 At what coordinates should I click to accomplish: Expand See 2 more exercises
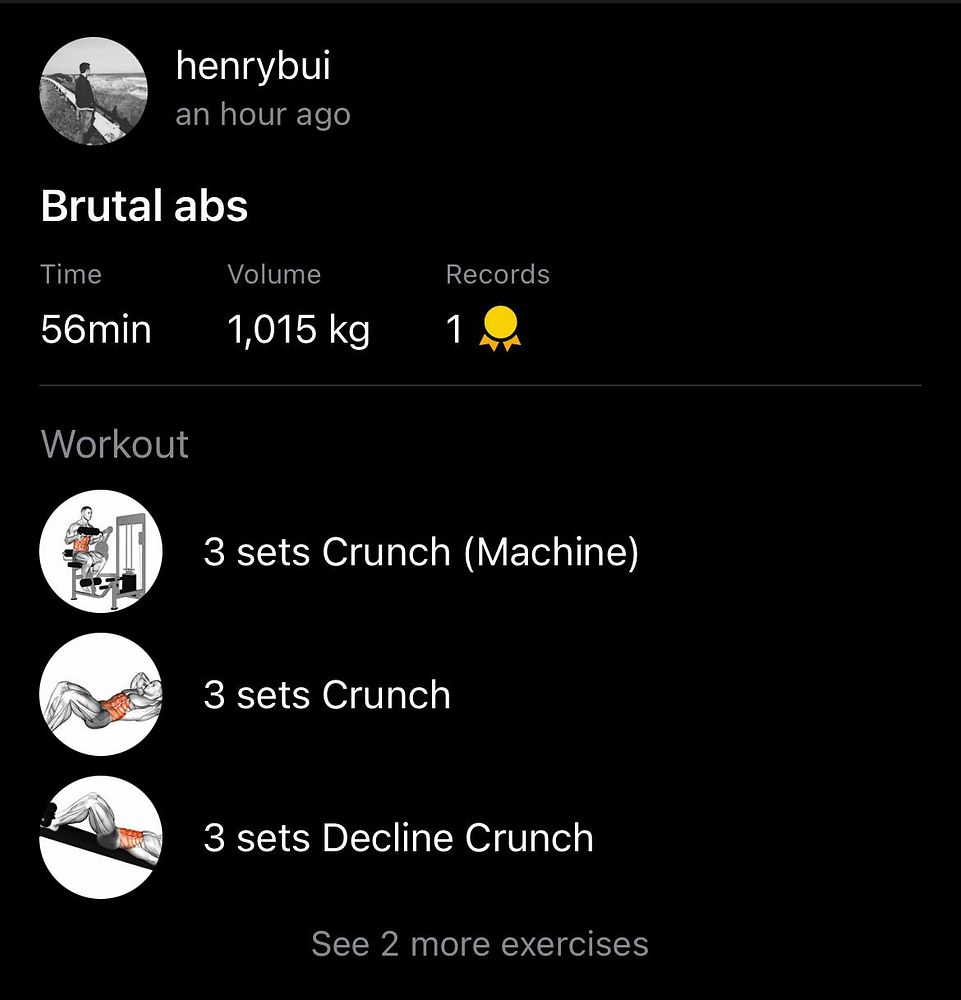[x=479, y=943]
